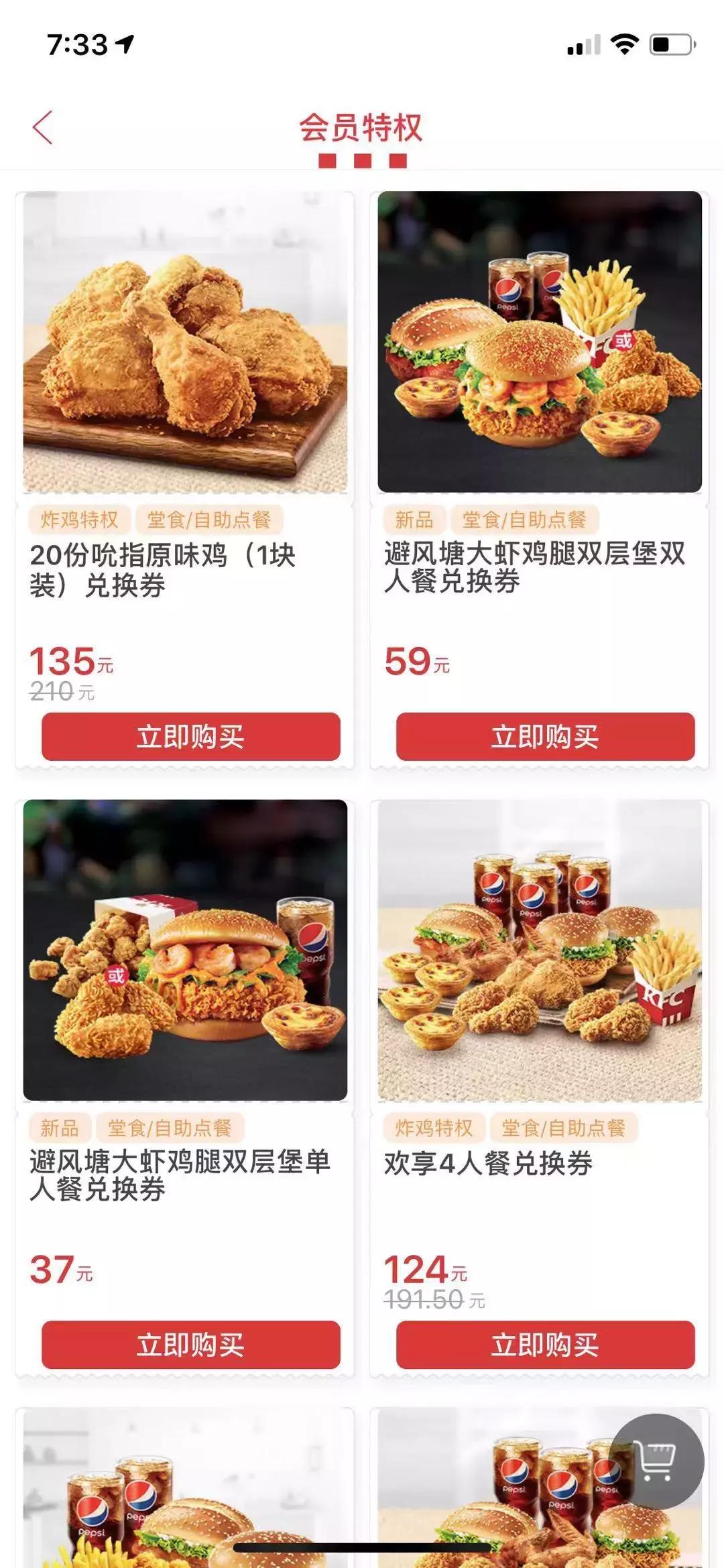Viewport: 724px width, 1568px height.
Task: Buy the 20份吮指原味鸡 voucher
Action: (189, 738)
